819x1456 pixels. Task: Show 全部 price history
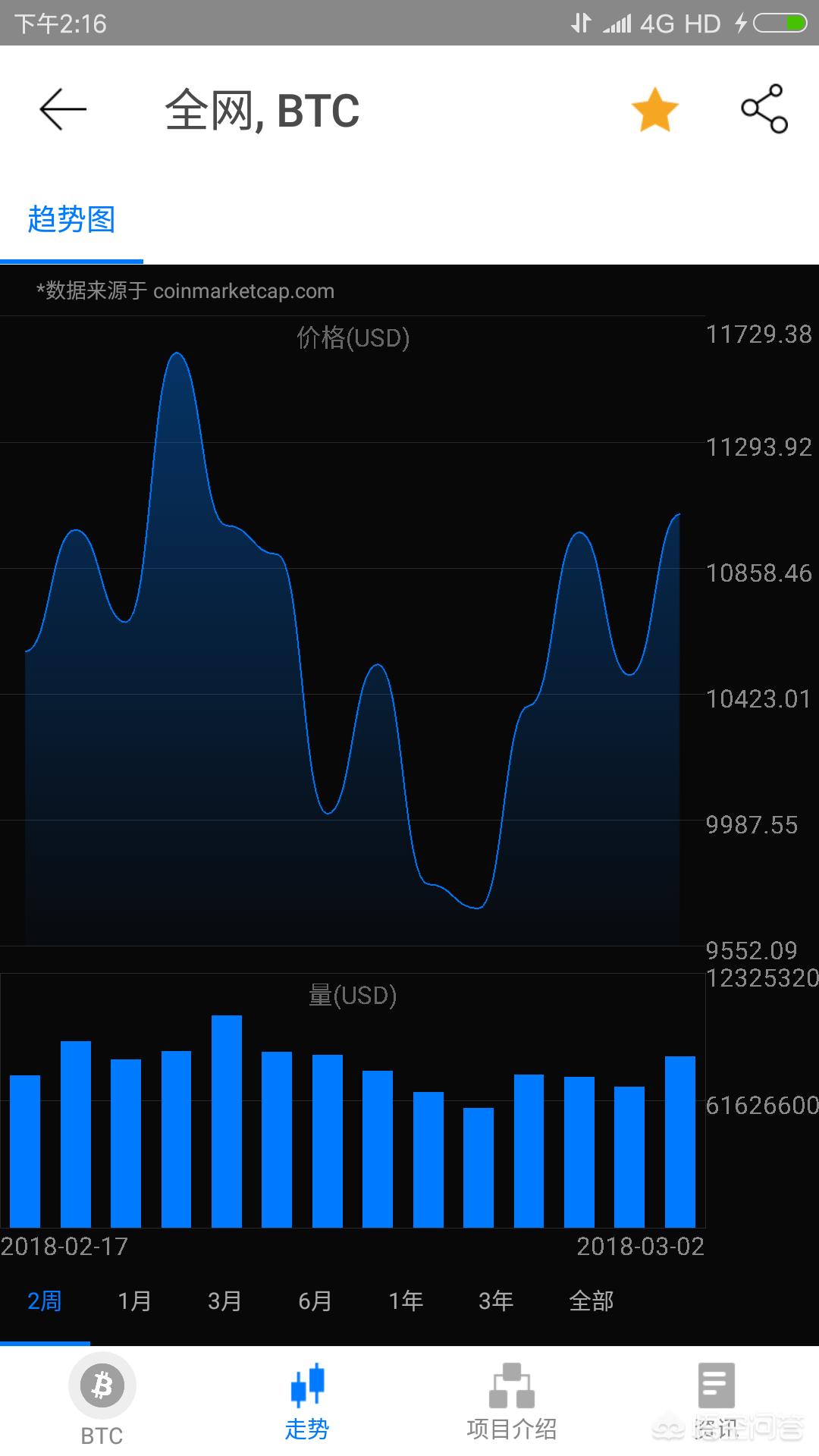pos(591,1301)
